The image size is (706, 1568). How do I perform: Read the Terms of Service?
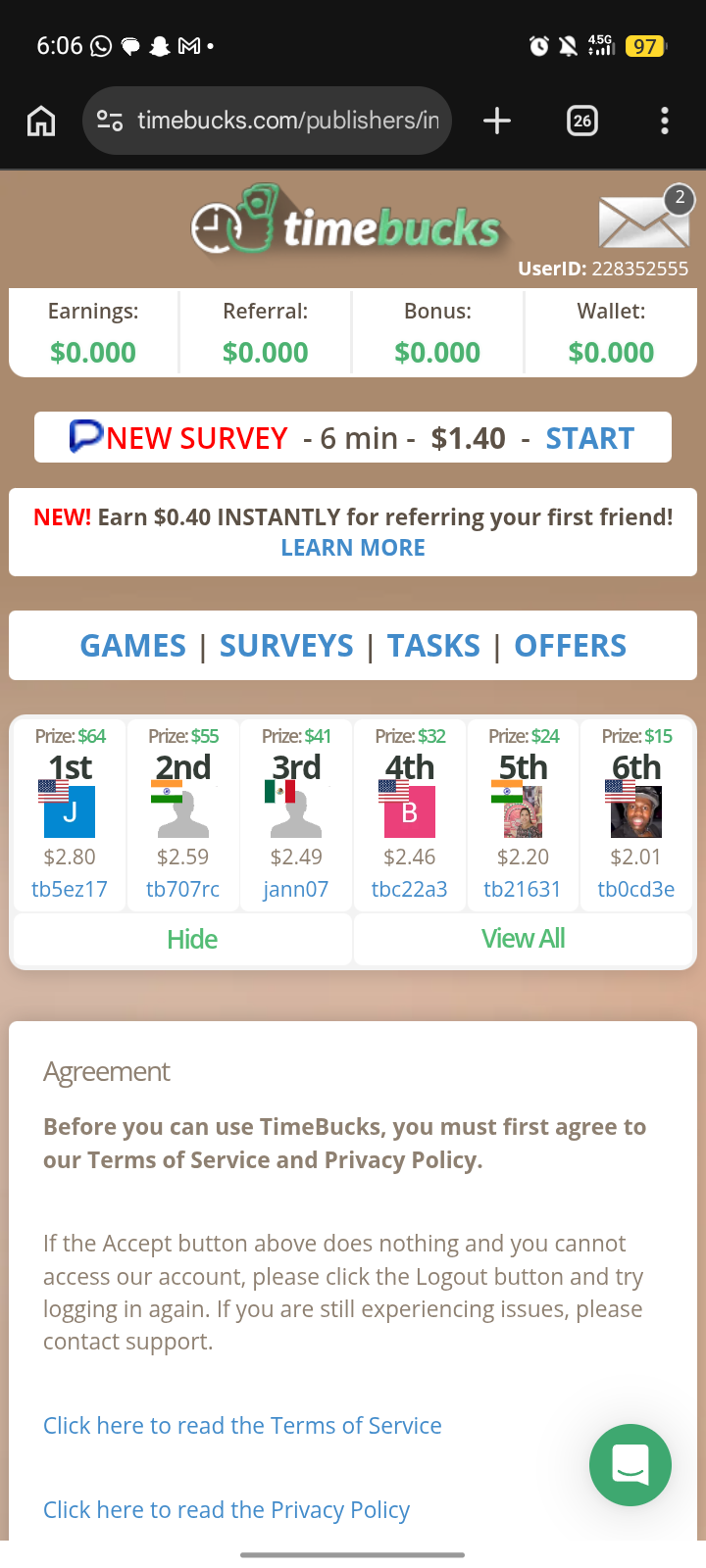(242, 1425)
